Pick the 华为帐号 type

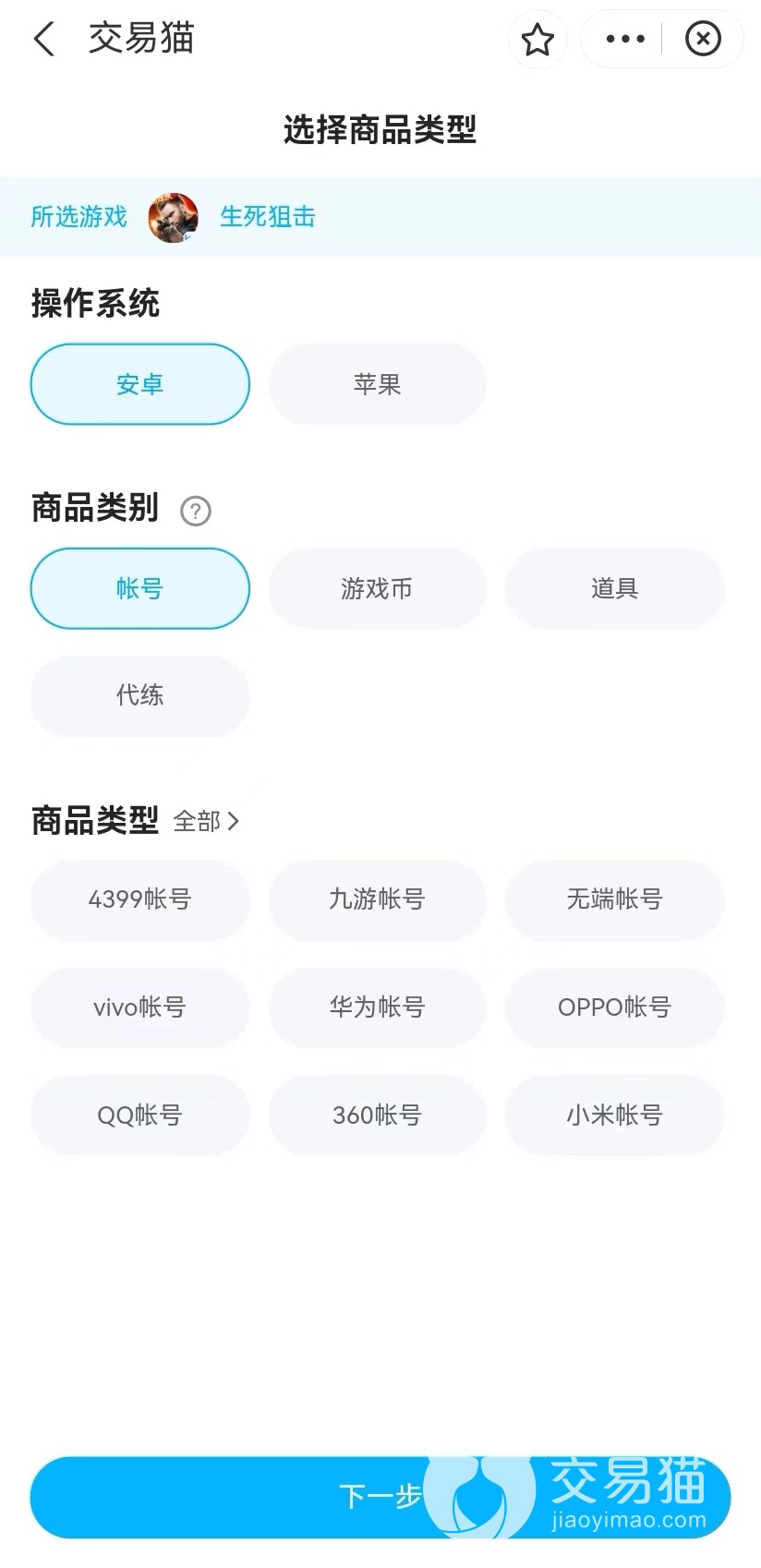click(x=377, y=1007)
